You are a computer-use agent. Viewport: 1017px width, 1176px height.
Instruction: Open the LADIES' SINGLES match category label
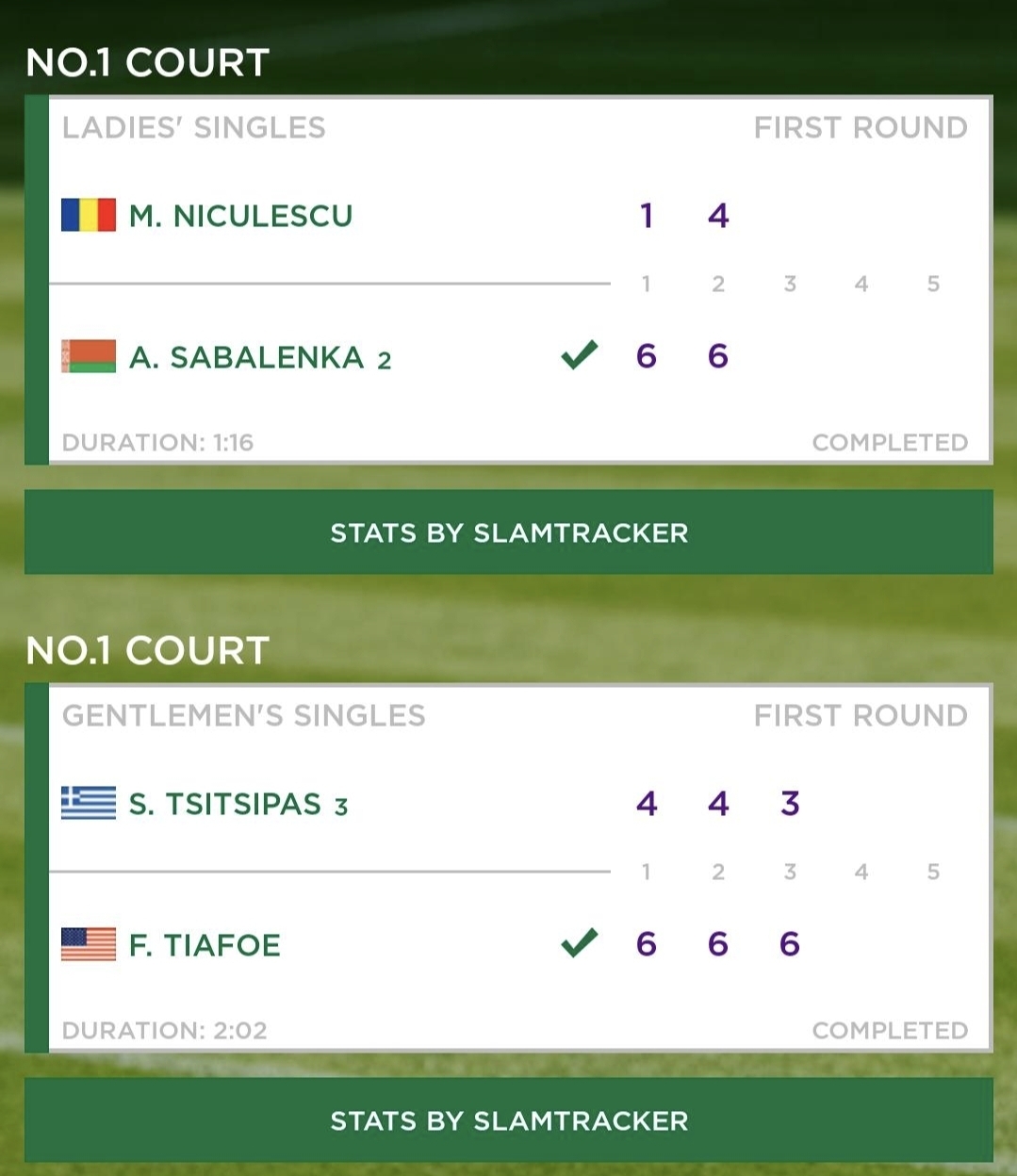click(x=193, y=127)
